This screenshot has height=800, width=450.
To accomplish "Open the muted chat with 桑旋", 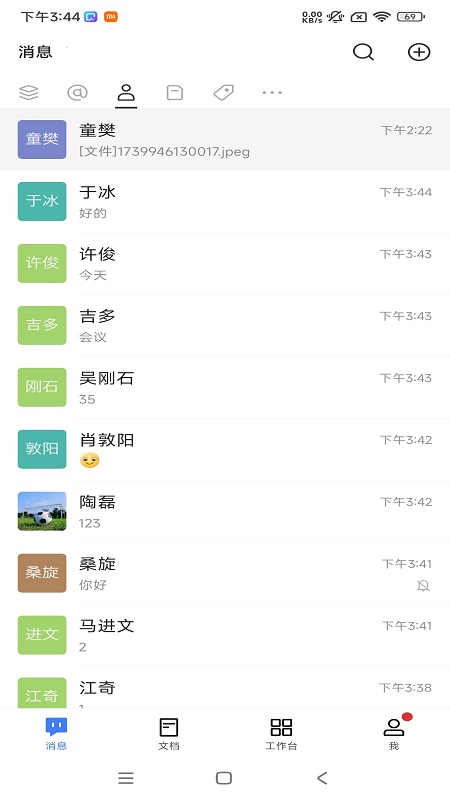I will [225, 573].
